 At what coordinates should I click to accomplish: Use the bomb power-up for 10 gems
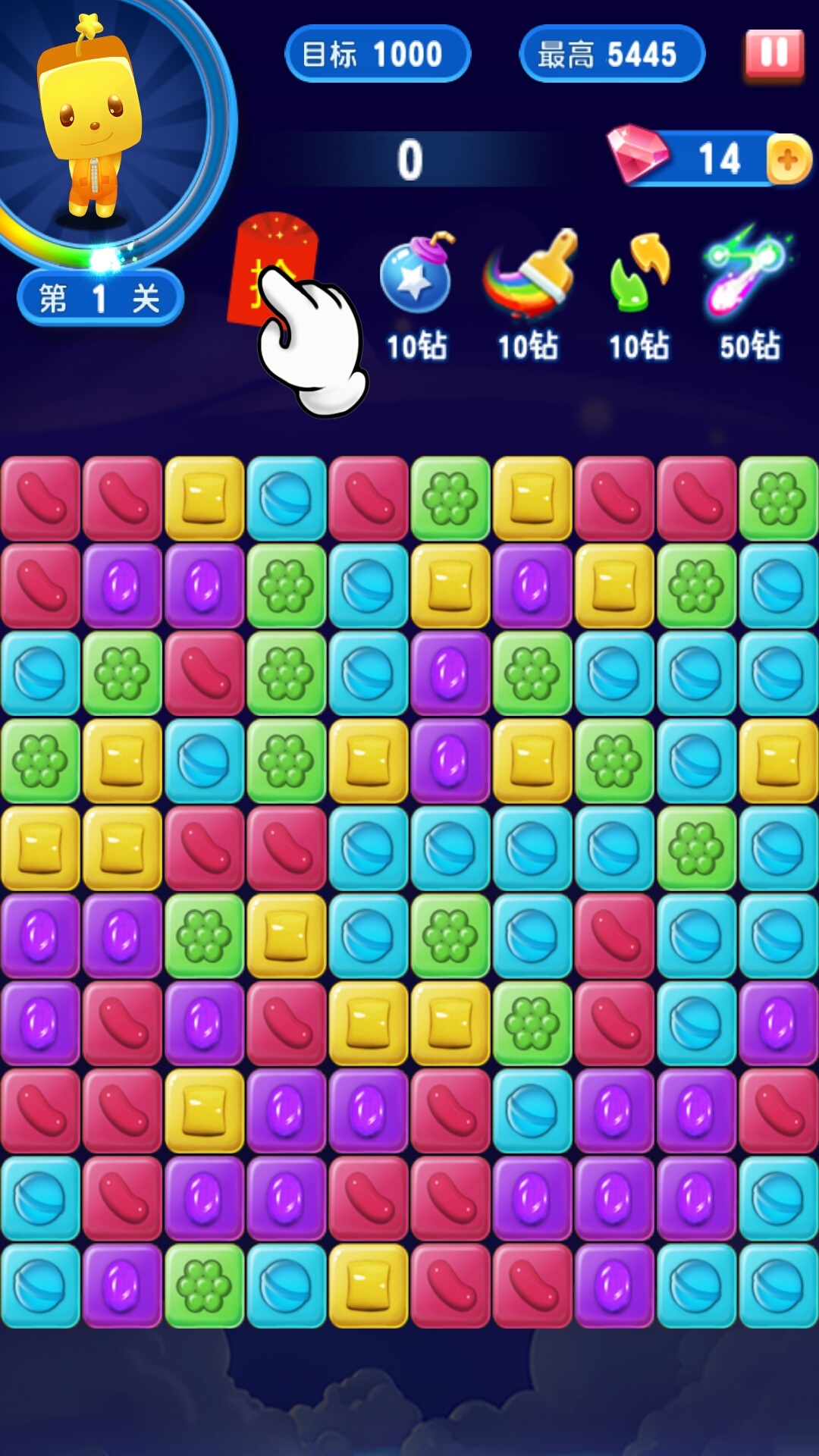[x=416, y=278]
